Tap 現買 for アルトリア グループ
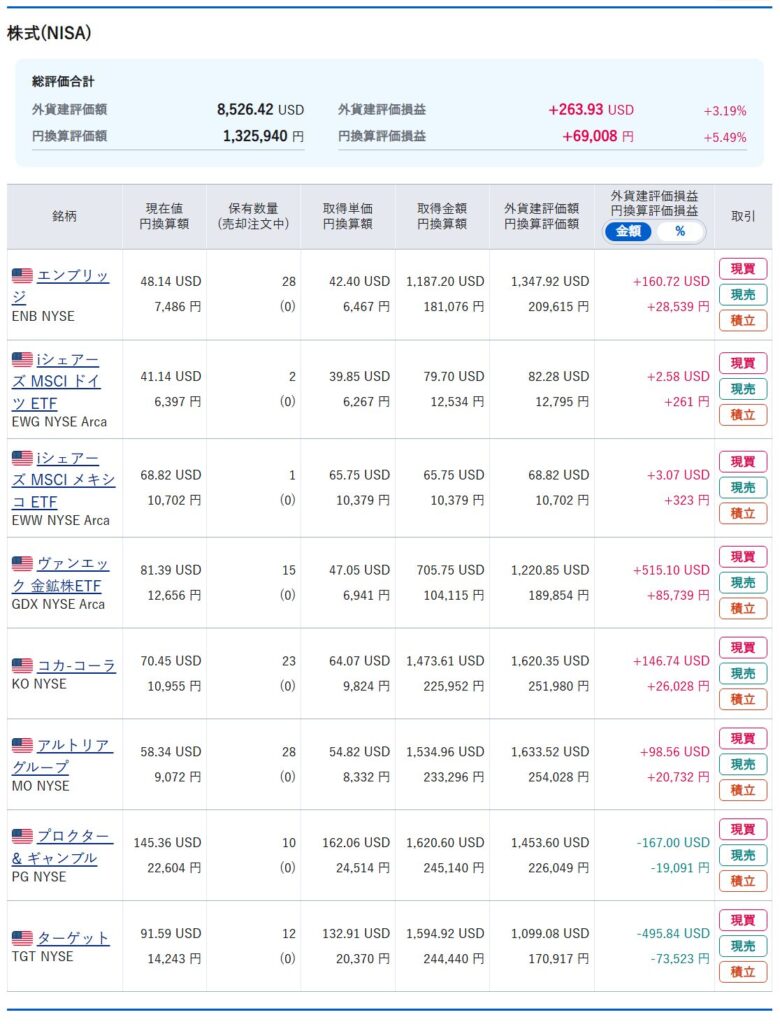 pos(742,738)
